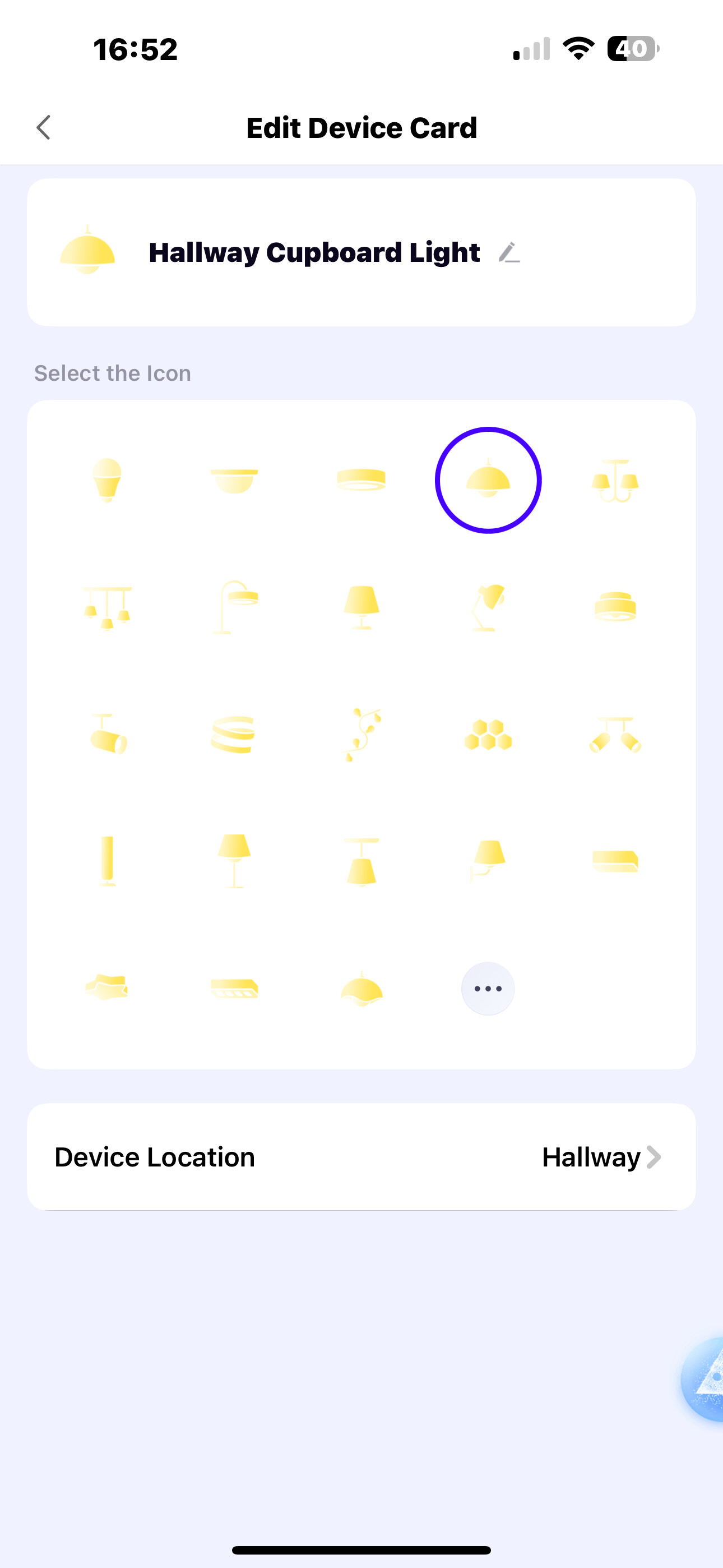Image resolution: width=723 pixels, height=1568 pixels.
Task: Select the light strip coil icon
Action: (233, 735)
